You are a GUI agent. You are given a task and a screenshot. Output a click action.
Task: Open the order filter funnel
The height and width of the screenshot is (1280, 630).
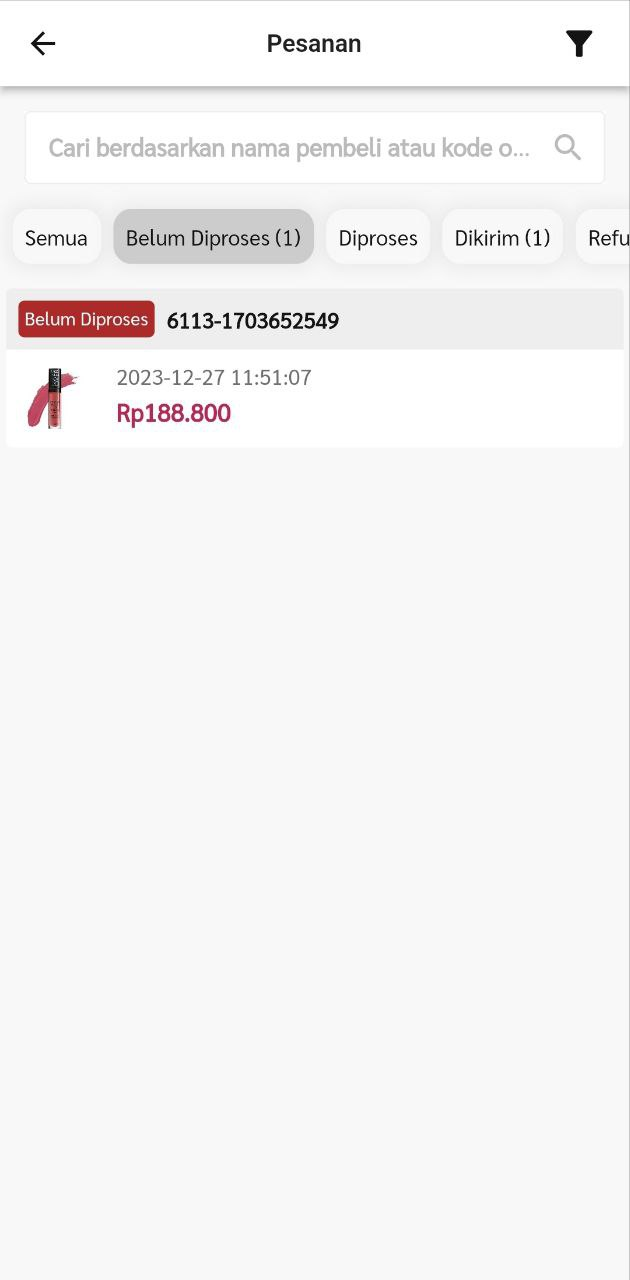(579, 44)
